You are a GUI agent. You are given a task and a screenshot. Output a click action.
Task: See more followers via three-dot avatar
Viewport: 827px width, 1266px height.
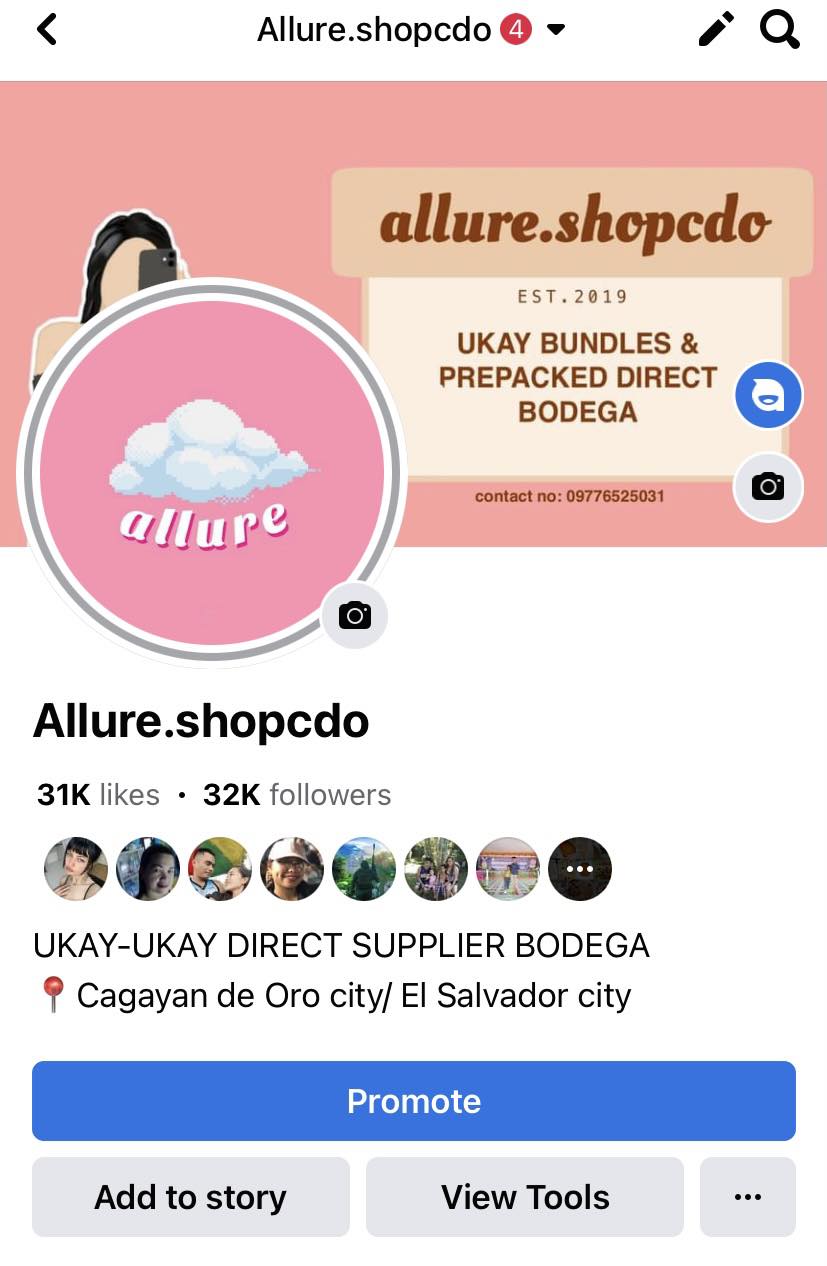pos(580,869)
